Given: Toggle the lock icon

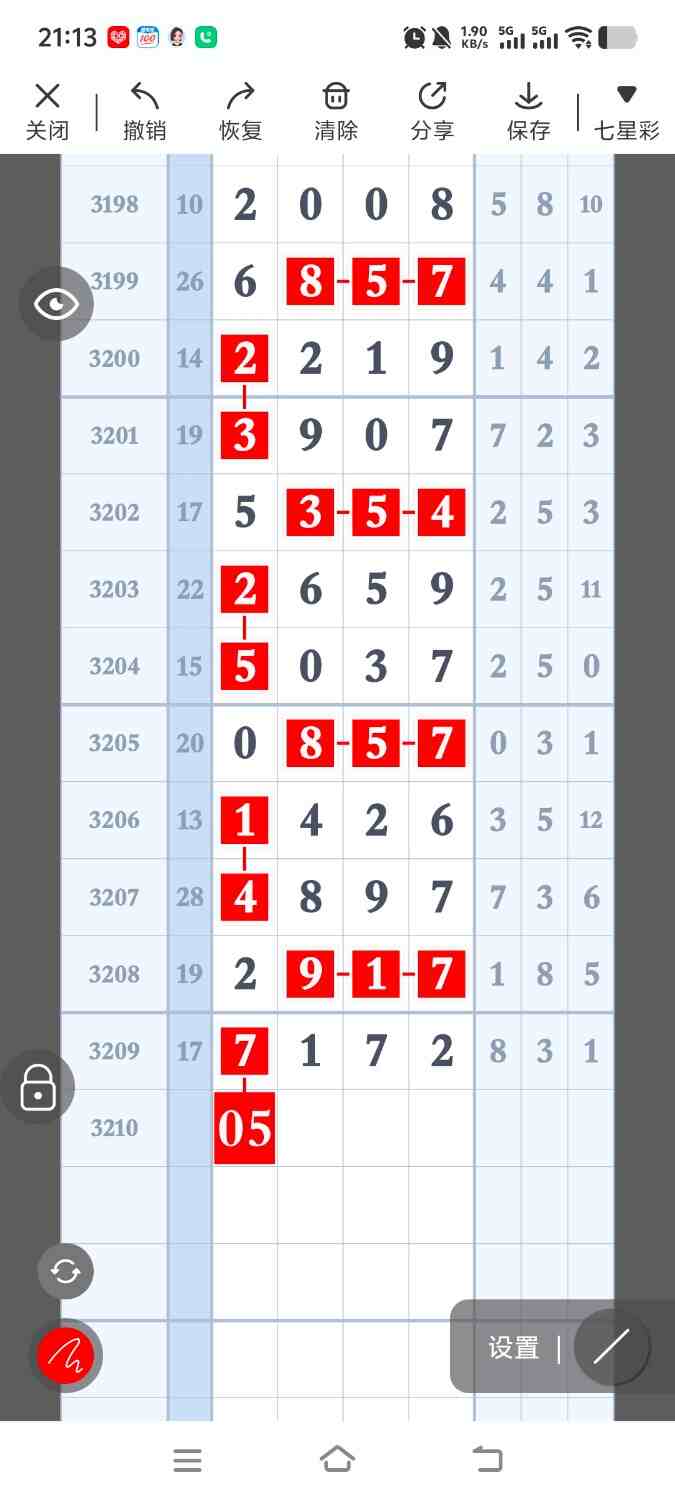Looking at the screenshot, I should (38, 1087).
